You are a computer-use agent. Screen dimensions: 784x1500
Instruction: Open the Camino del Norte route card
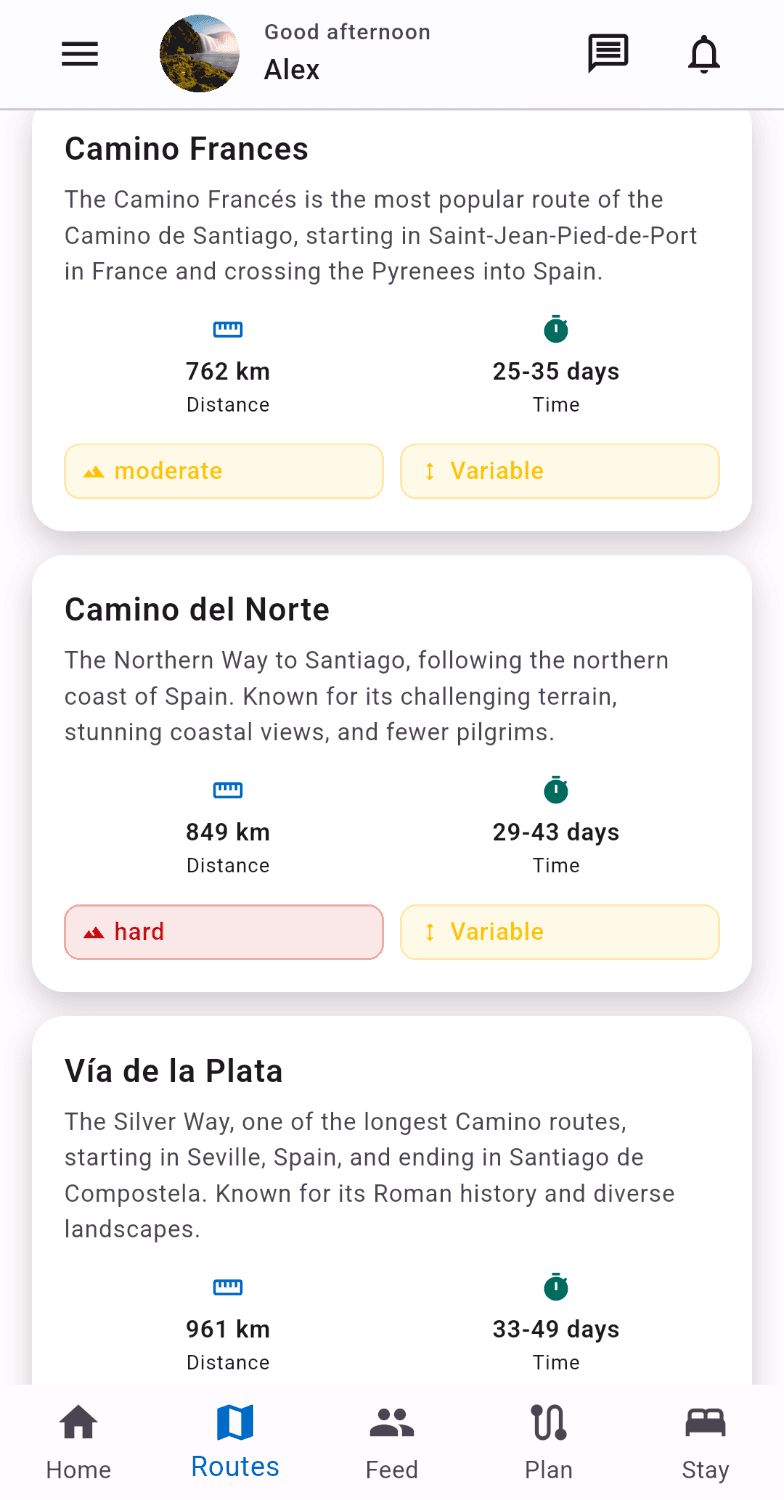click(x=392, y=610)
